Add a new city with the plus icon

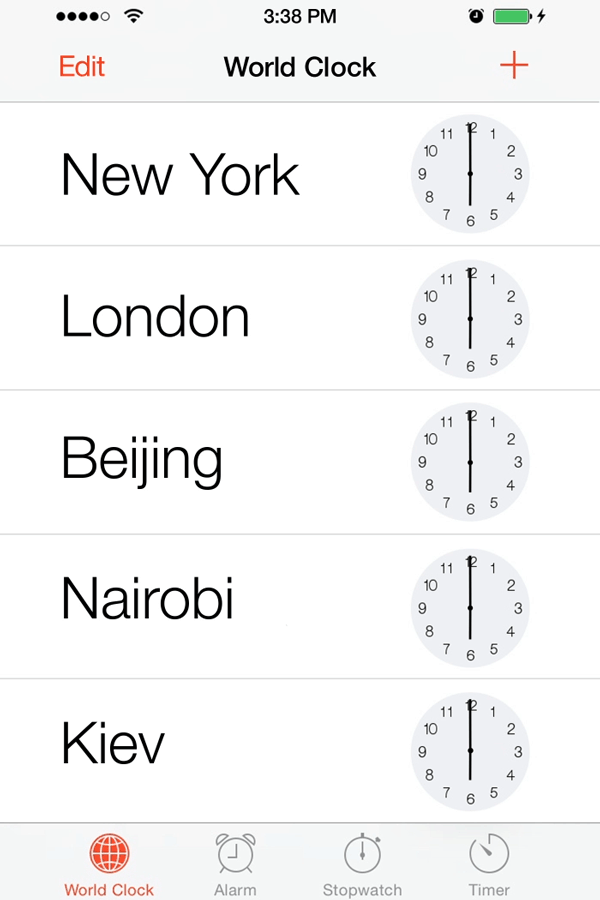(x=514, y=65)
